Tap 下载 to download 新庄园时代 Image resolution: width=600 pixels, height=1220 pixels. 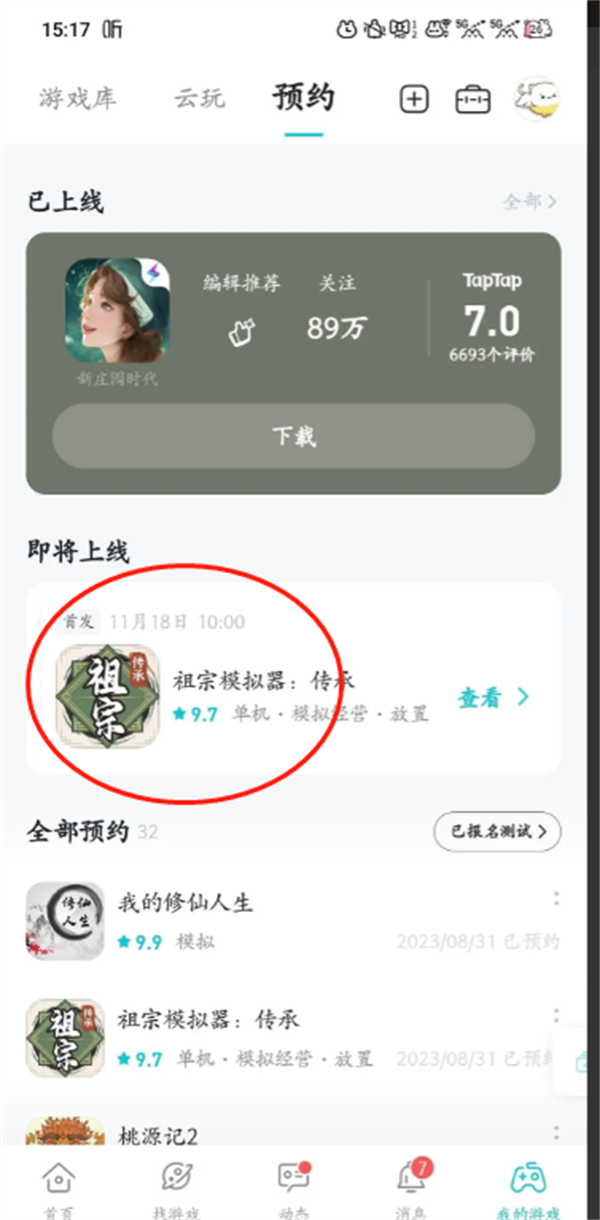tap(293, 436)
